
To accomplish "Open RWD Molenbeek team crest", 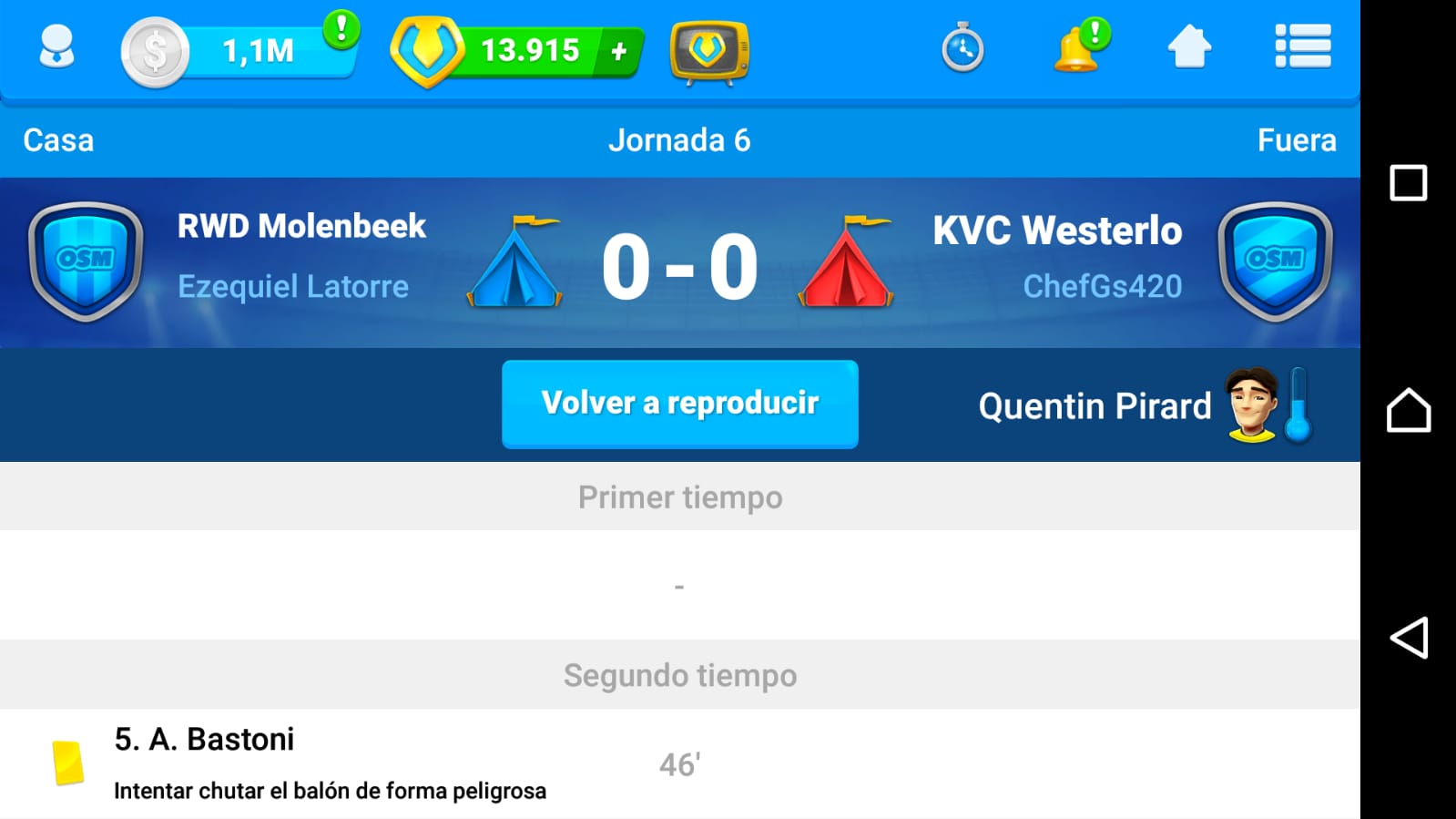I will pyautogui.click(x=86, y=261).
